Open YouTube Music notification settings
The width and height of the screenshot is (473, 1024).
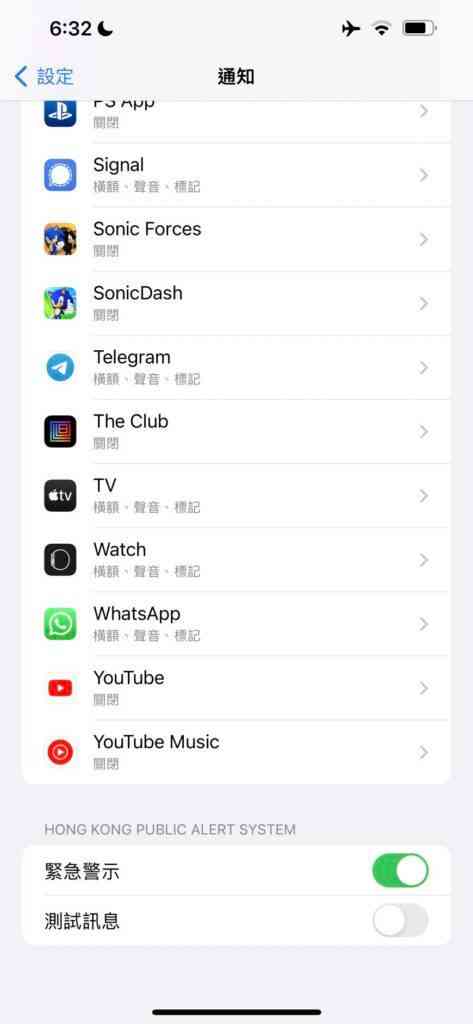click(x=236, y=752)
